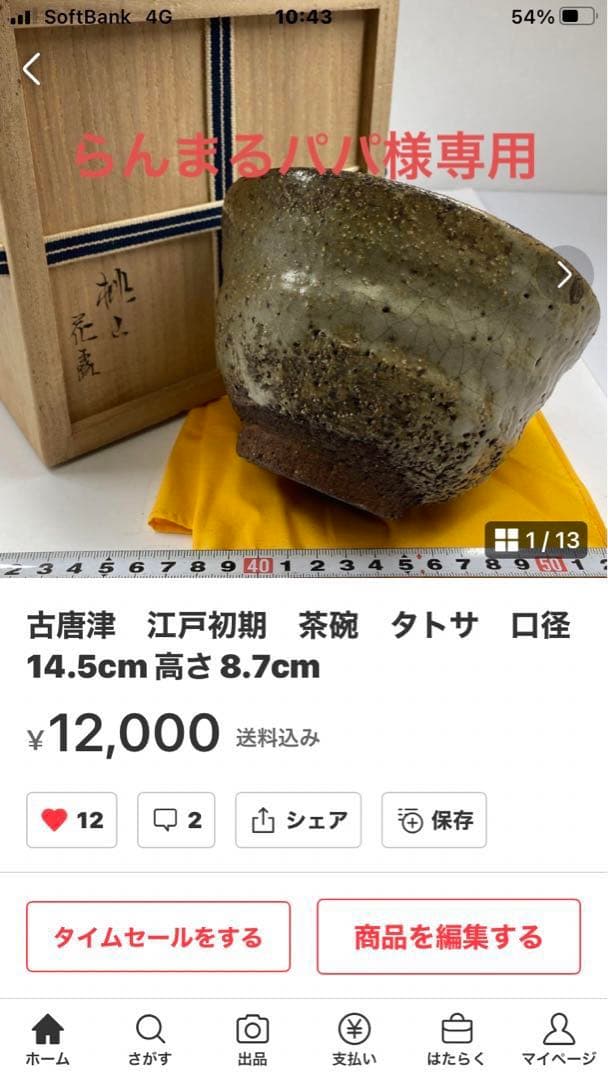The height and width of the screenshot is (1080, 608).
Task: Open the はたらく tab
Action: click(456, 1040)
